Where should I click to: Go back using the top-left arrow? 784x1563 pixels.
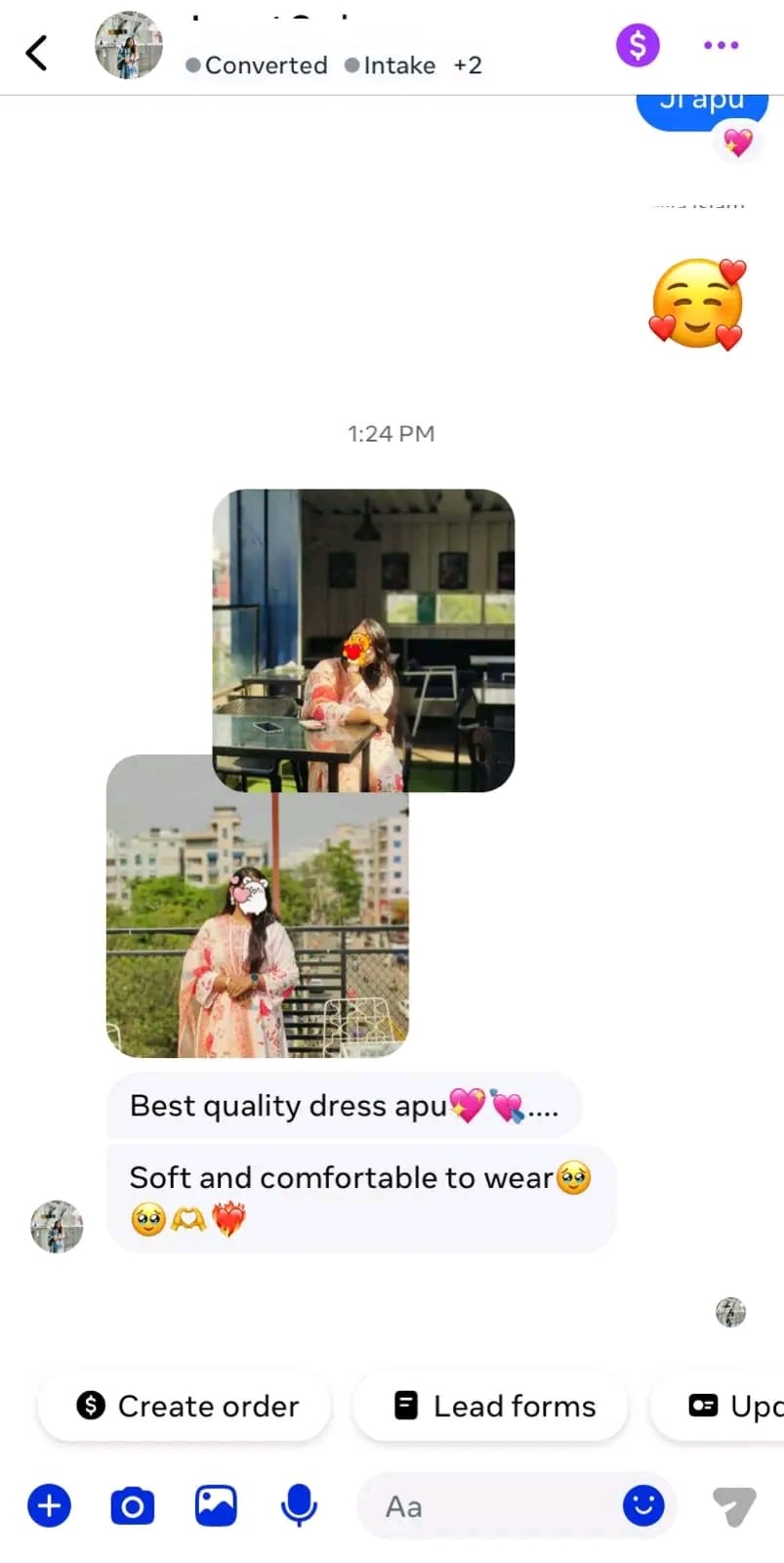[x=36, y=53]
